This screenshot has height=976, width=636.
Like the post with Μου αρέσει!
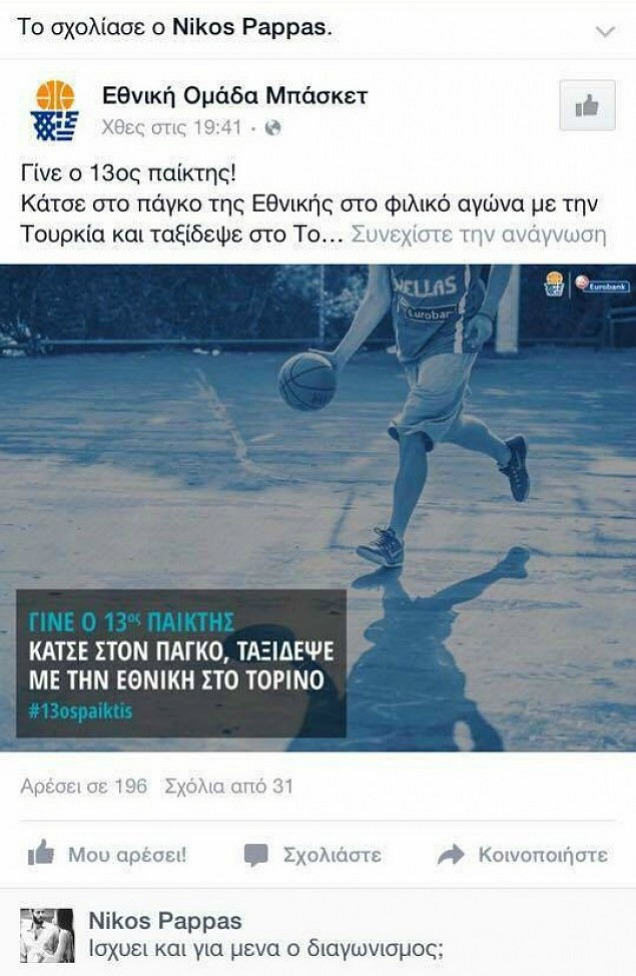tap(107, 855)
